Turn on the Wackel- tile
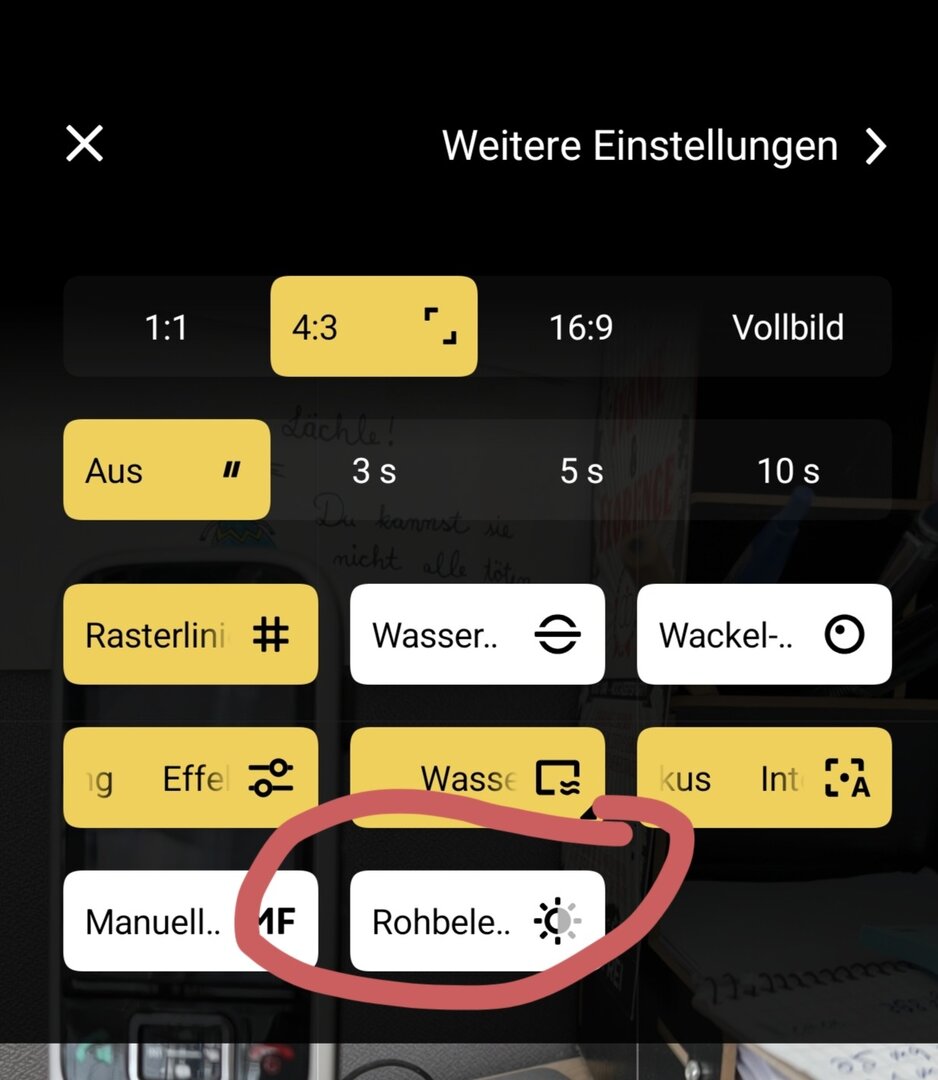The image size is (938, 1080). [764, 635]
